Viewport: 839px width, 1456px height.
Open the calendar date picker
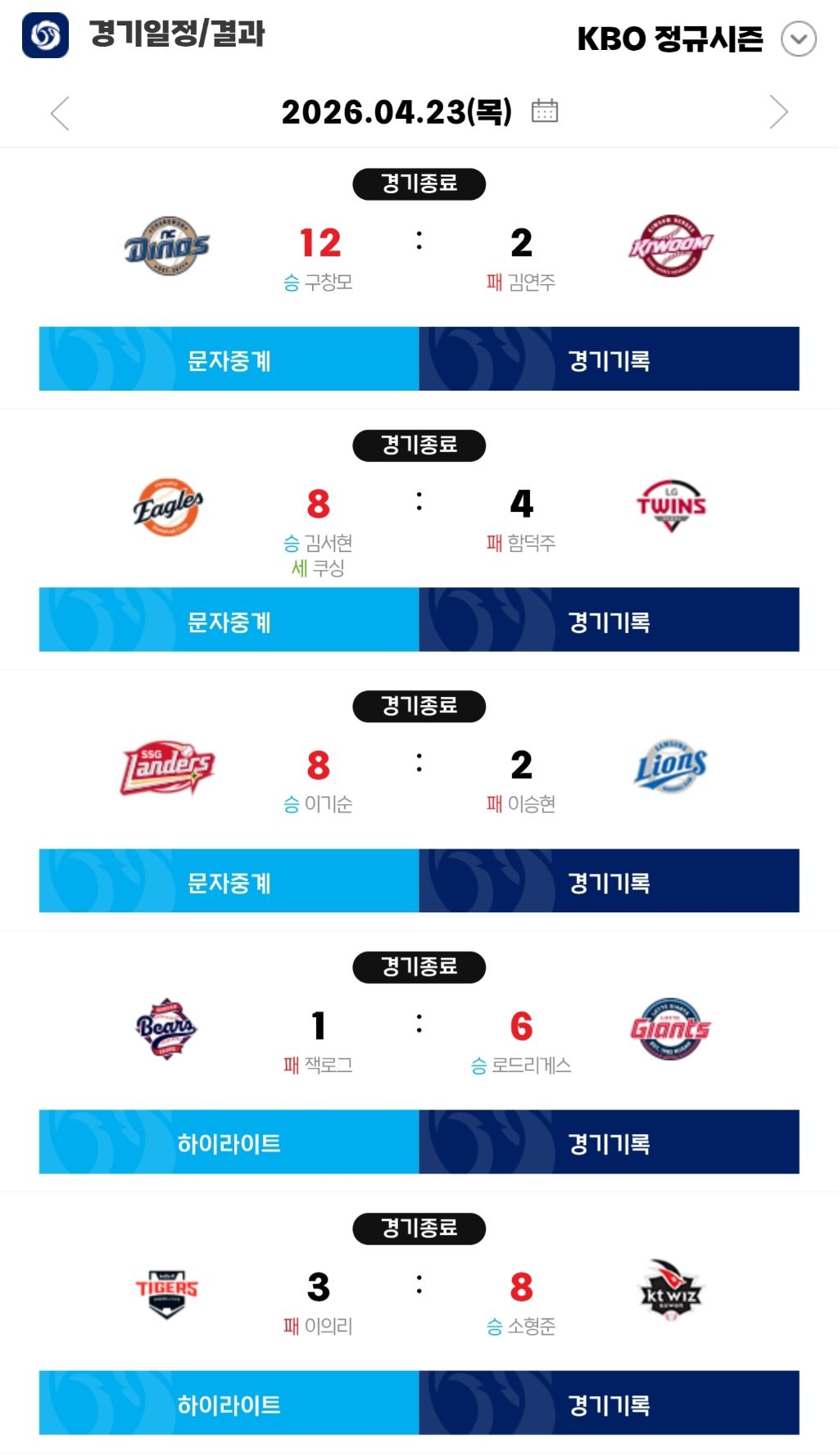coord(545,111)
